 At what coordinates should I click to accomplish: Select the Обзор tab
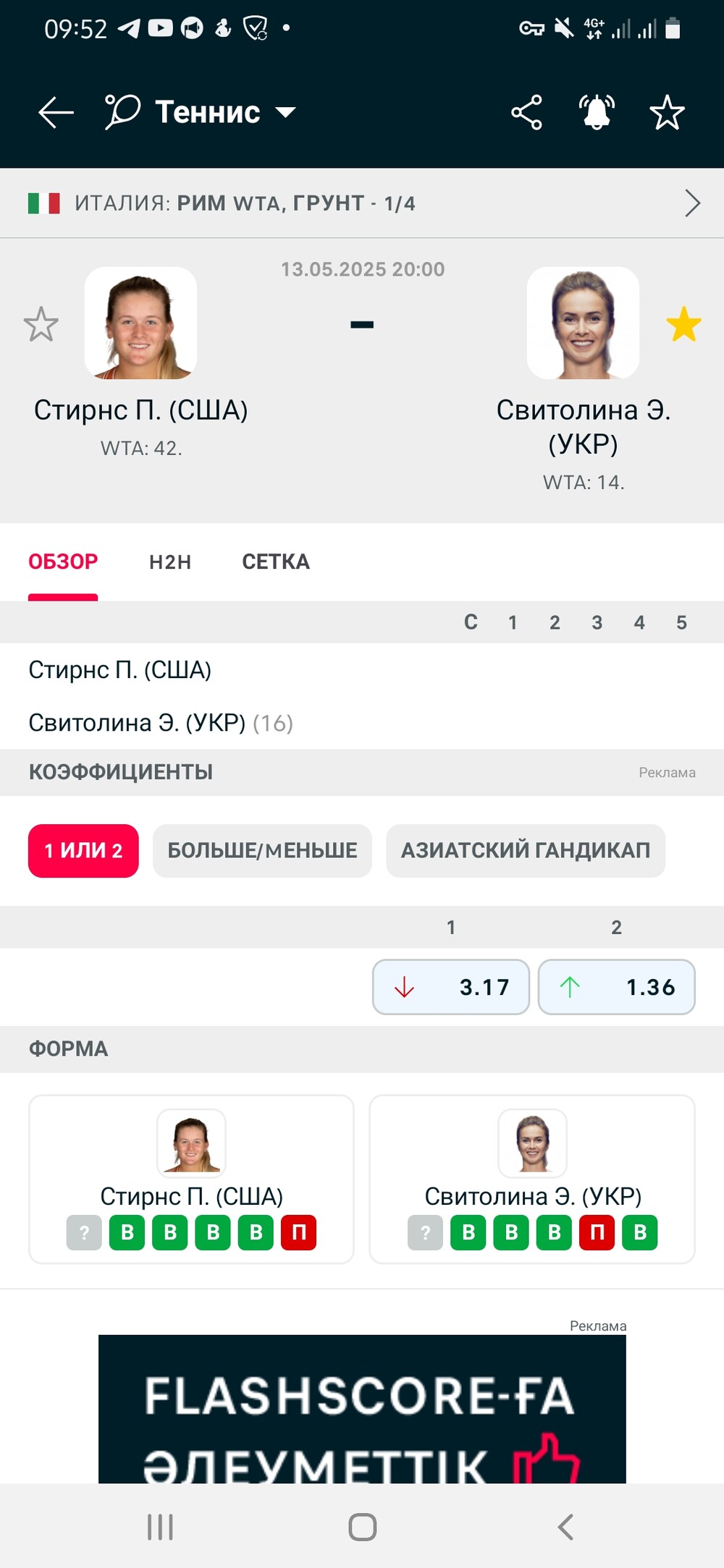pyautogui.click(x=63, y=561)
